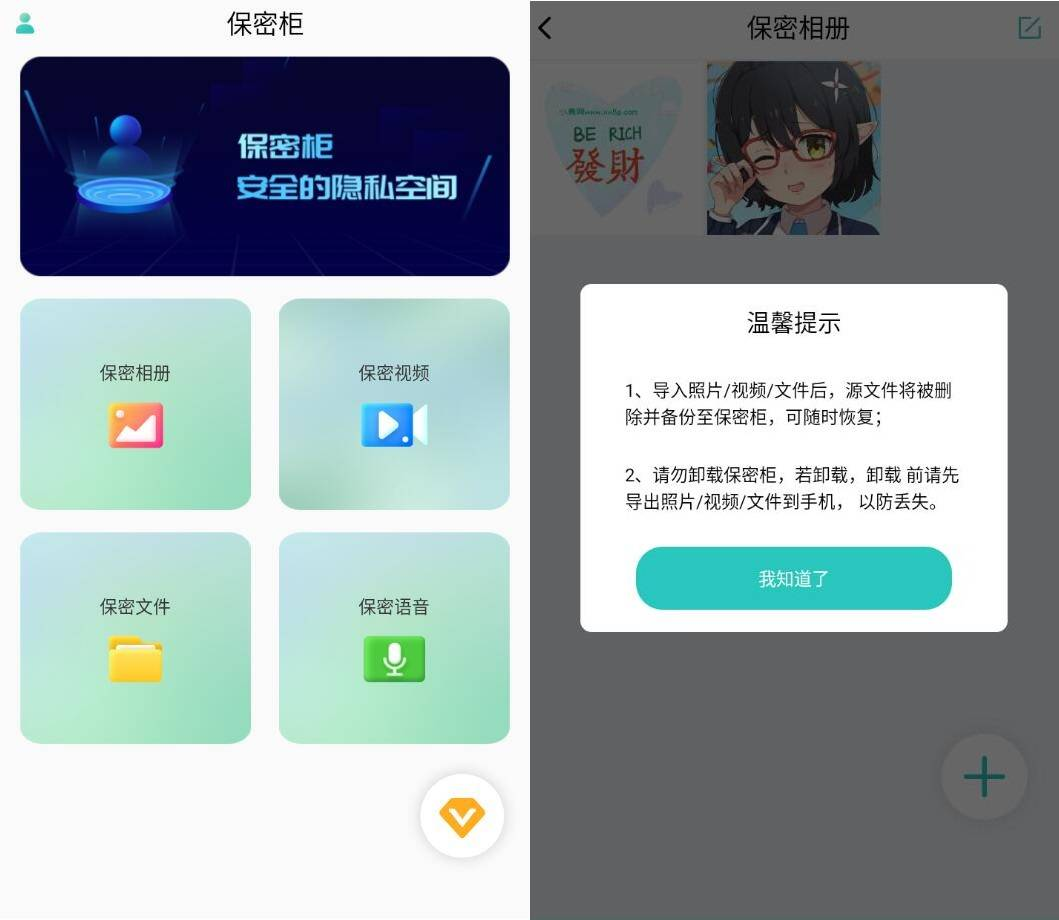The height and width of the screenshot is (920, 1059).
Task: Tap the edit icon in 保密相册
Action: pos(1029,27)
